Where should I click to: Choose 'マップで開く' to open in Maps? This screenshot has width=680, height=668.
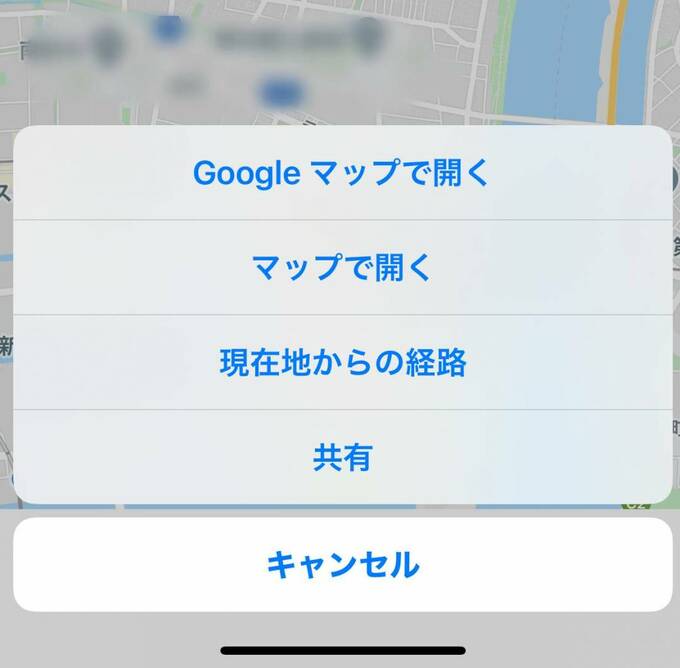342,268
